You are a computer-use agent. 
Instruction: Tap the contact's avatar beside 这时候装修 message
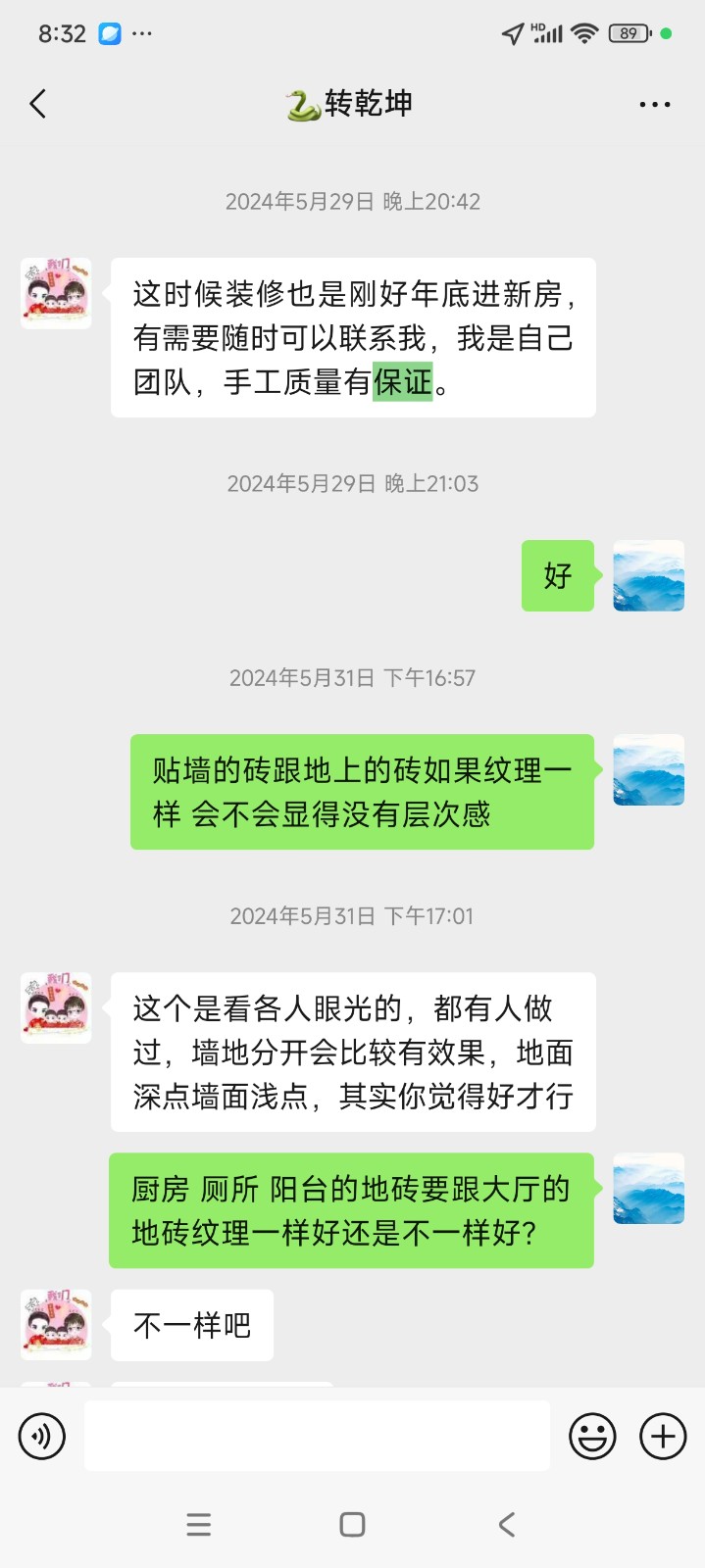coord(56,293)
